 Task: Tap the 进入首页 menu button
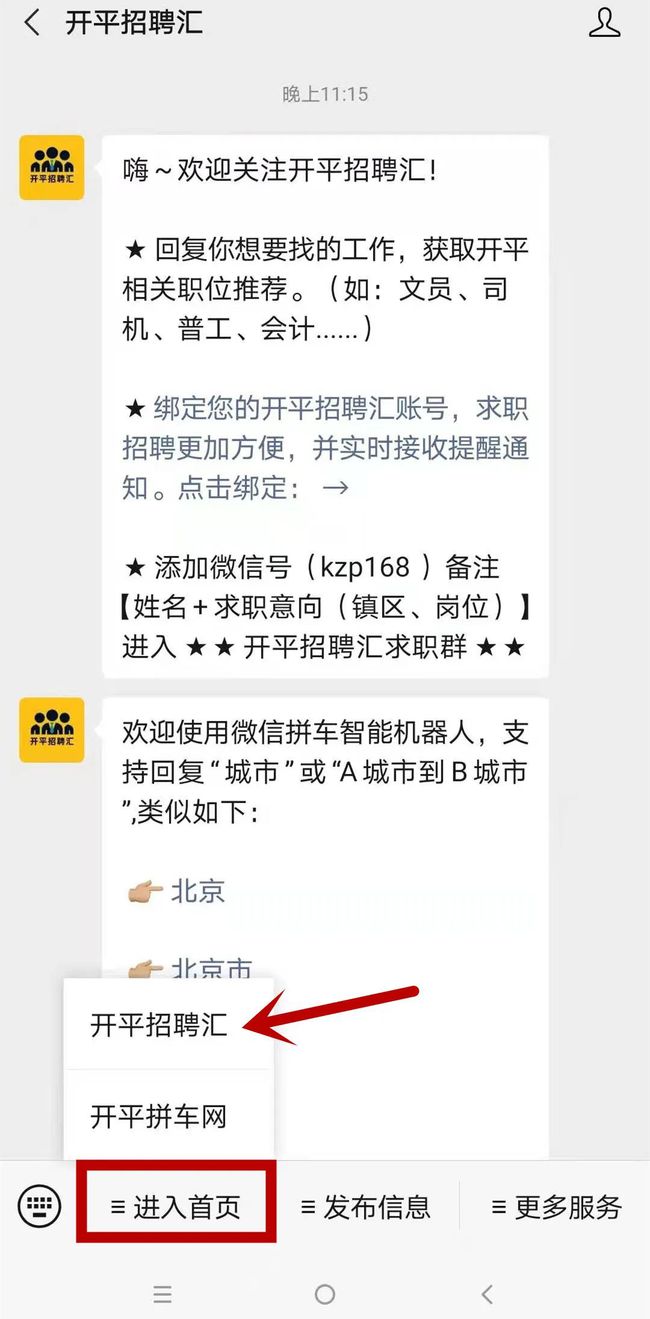(x=175, y=1207)
